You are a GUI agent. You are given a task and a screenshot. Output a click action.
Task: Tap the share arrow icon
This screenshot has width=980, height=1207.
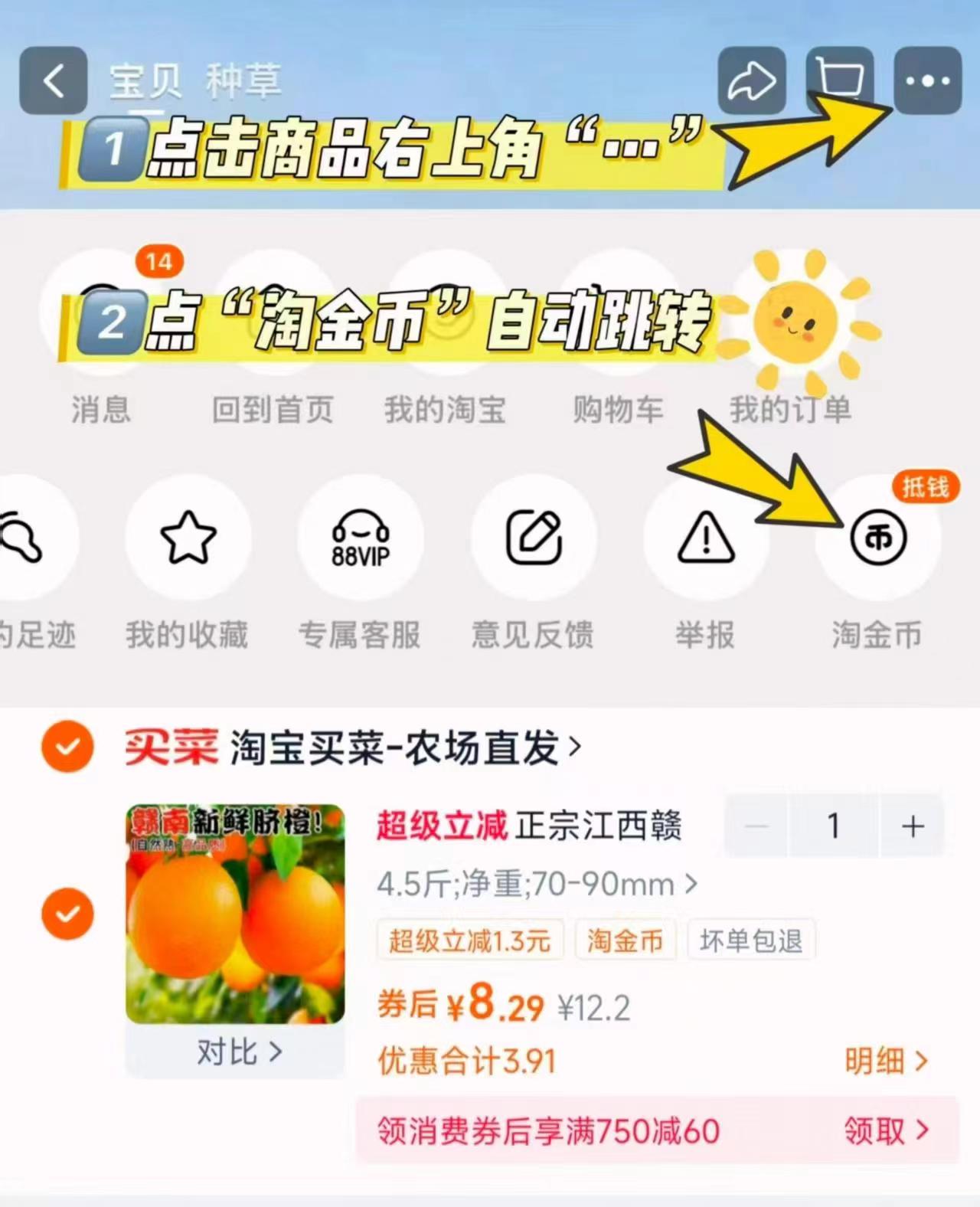click(752, 80)
